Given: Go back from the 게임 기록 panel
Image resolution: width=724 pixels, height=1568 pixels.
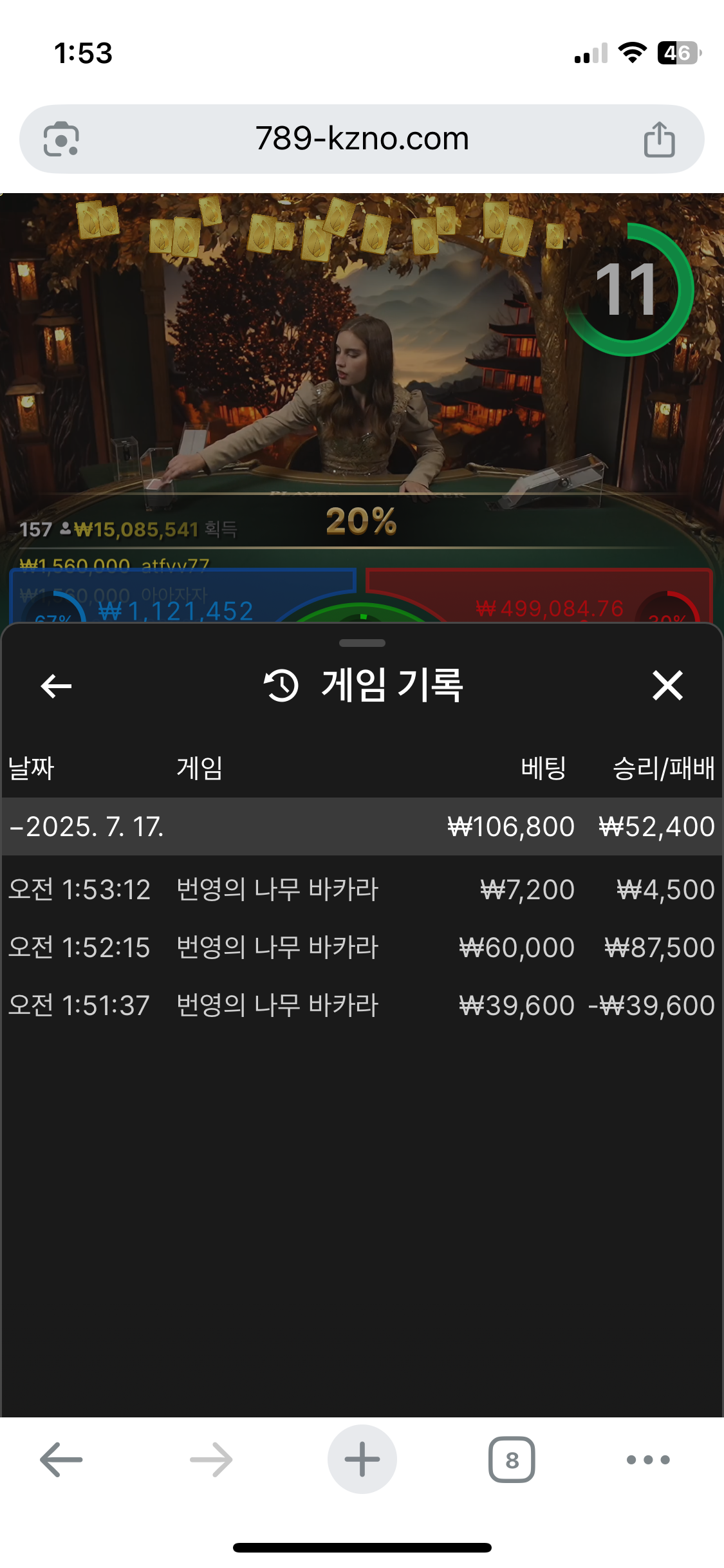Looking at the screenshot, I should (56, 686).
